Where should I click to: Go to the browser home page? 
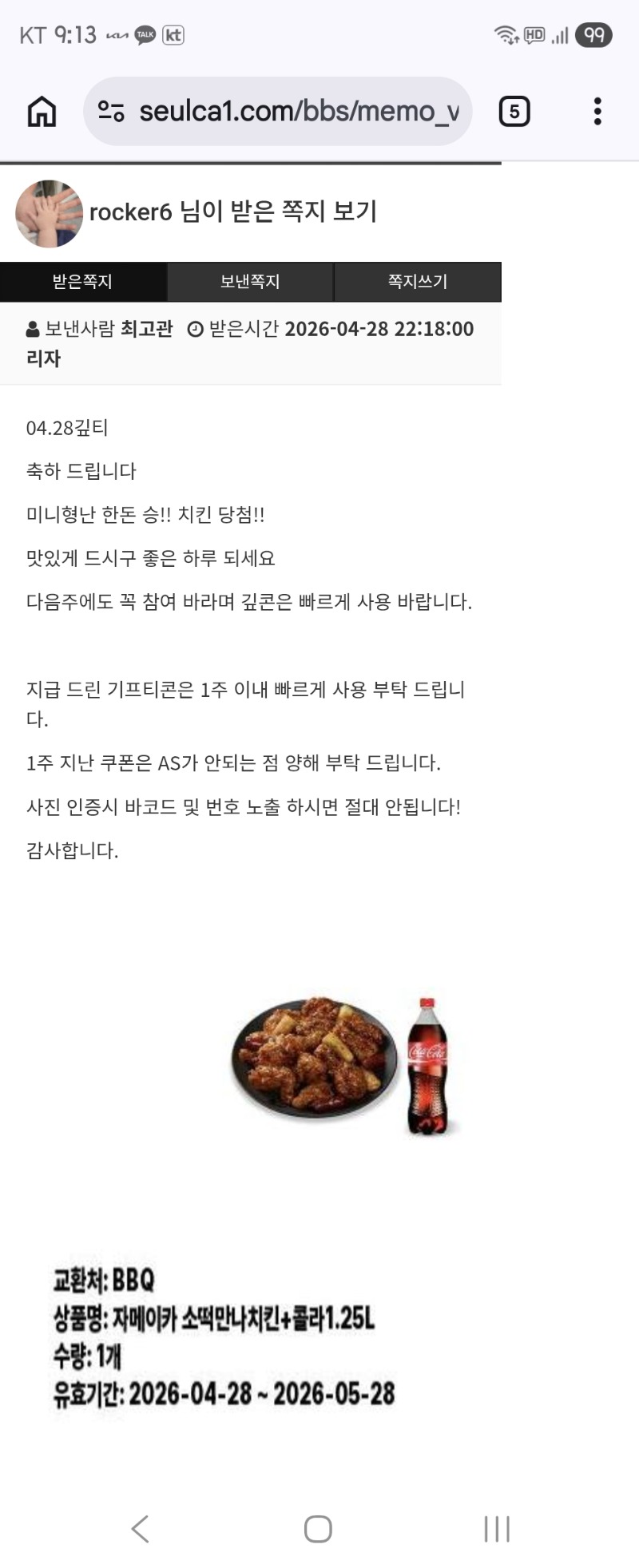42,112
